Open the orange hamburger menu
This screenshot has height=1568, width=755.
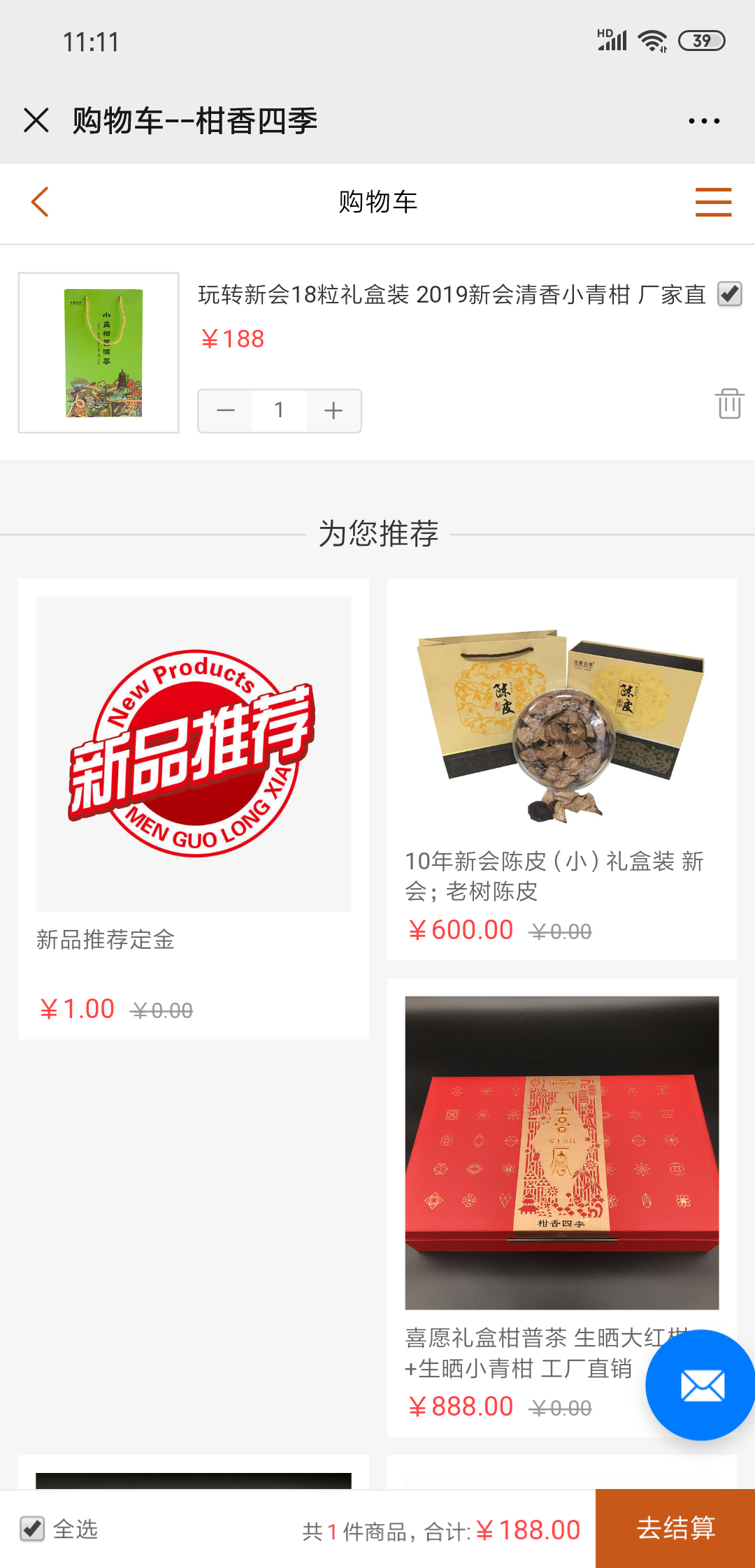tap(713, 202)
